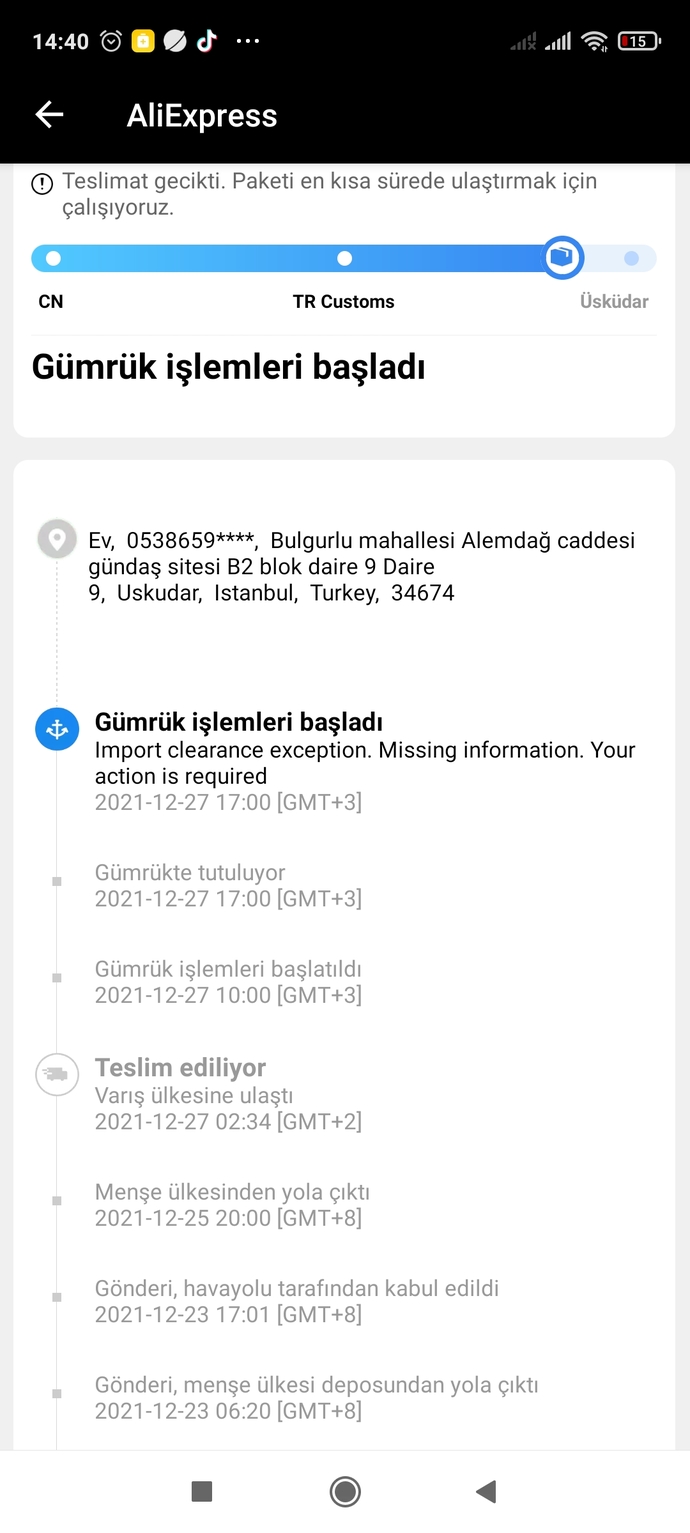Go back using the AliExpress header arrow
690x1533 pixels.
click(x=49, y=115)
